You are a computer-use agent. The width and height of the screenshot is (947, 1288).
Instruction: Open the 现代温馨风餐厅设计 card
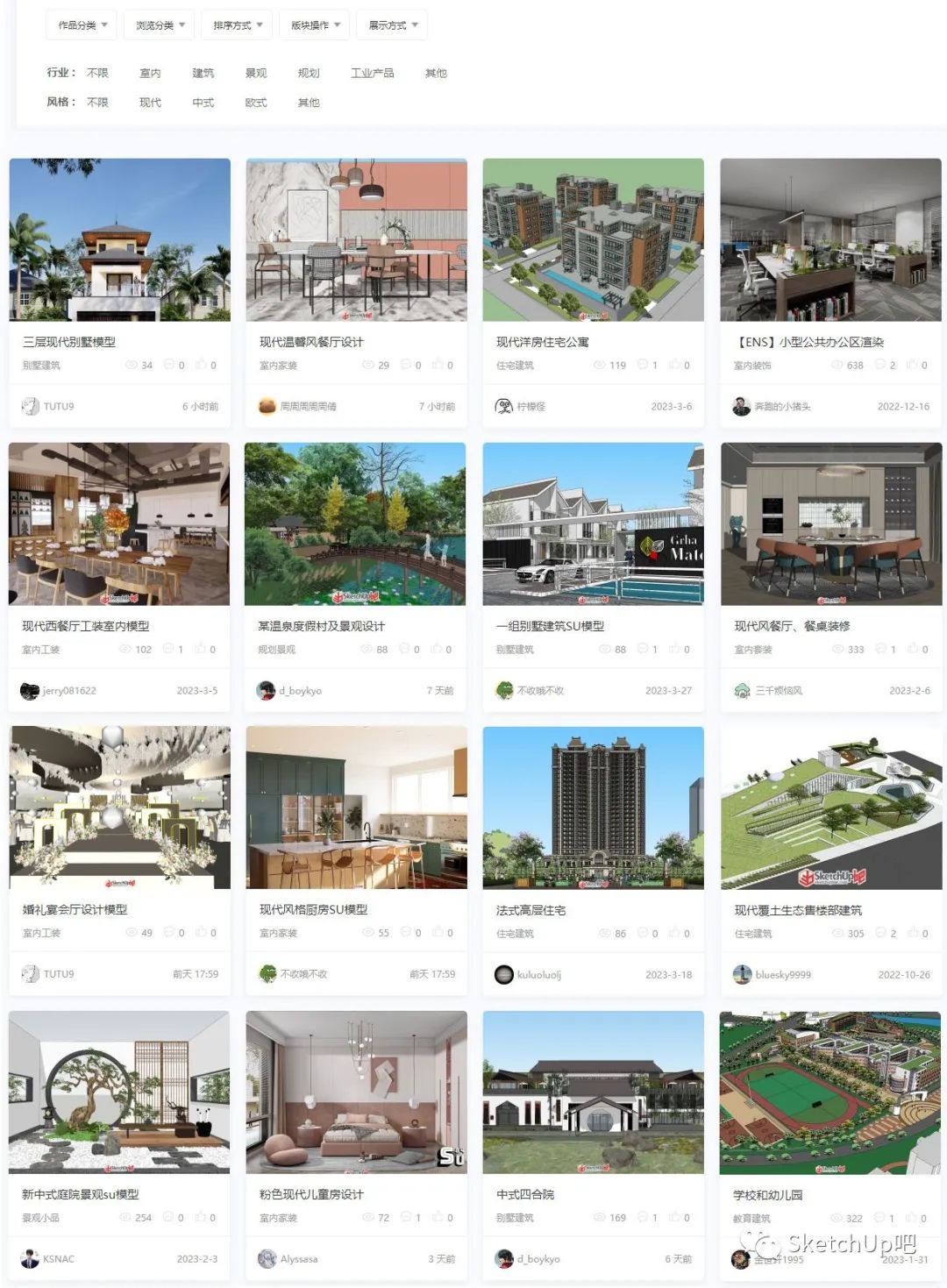311,342
